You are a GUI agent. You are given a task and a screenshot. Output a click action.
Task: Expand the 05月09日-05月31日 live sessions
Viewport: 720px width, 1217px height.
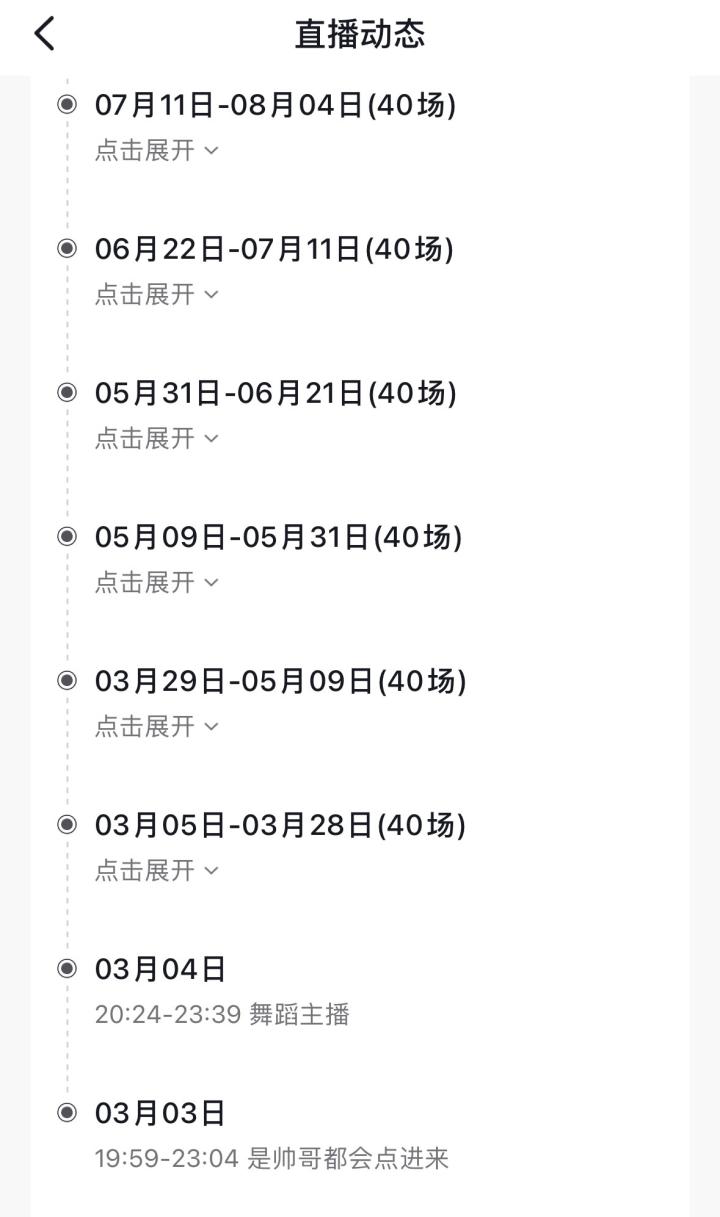coord(156,582)
